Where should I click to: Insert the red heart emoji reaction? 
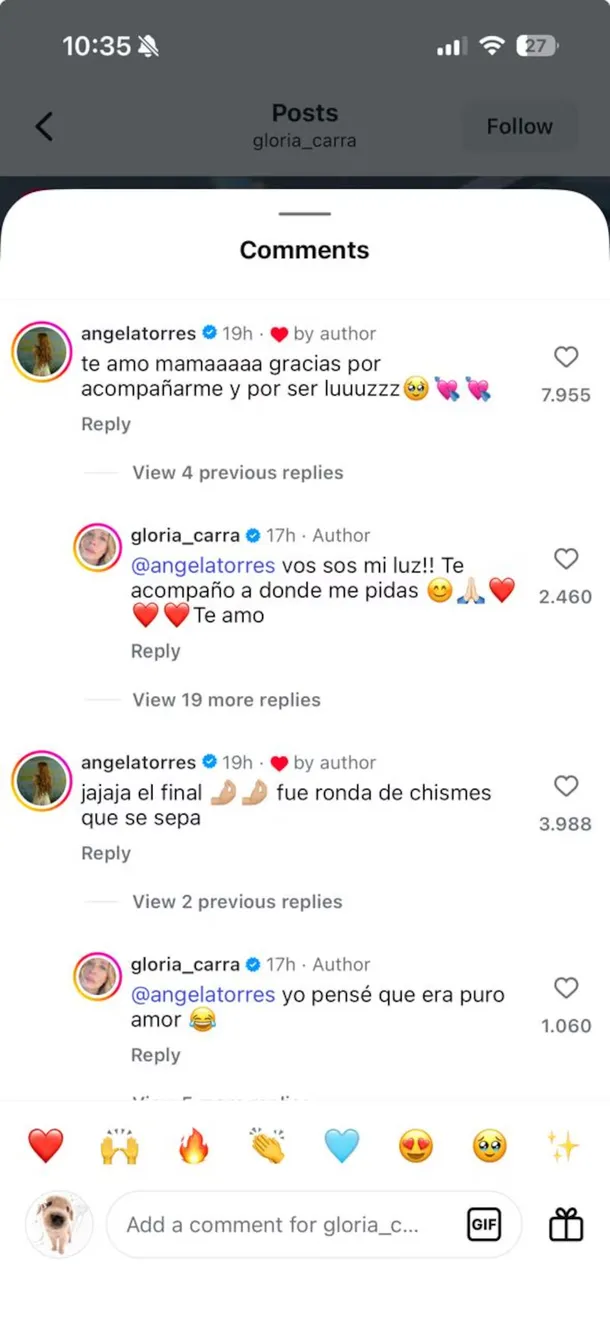pyautogui.click(x=45, y=1146)
